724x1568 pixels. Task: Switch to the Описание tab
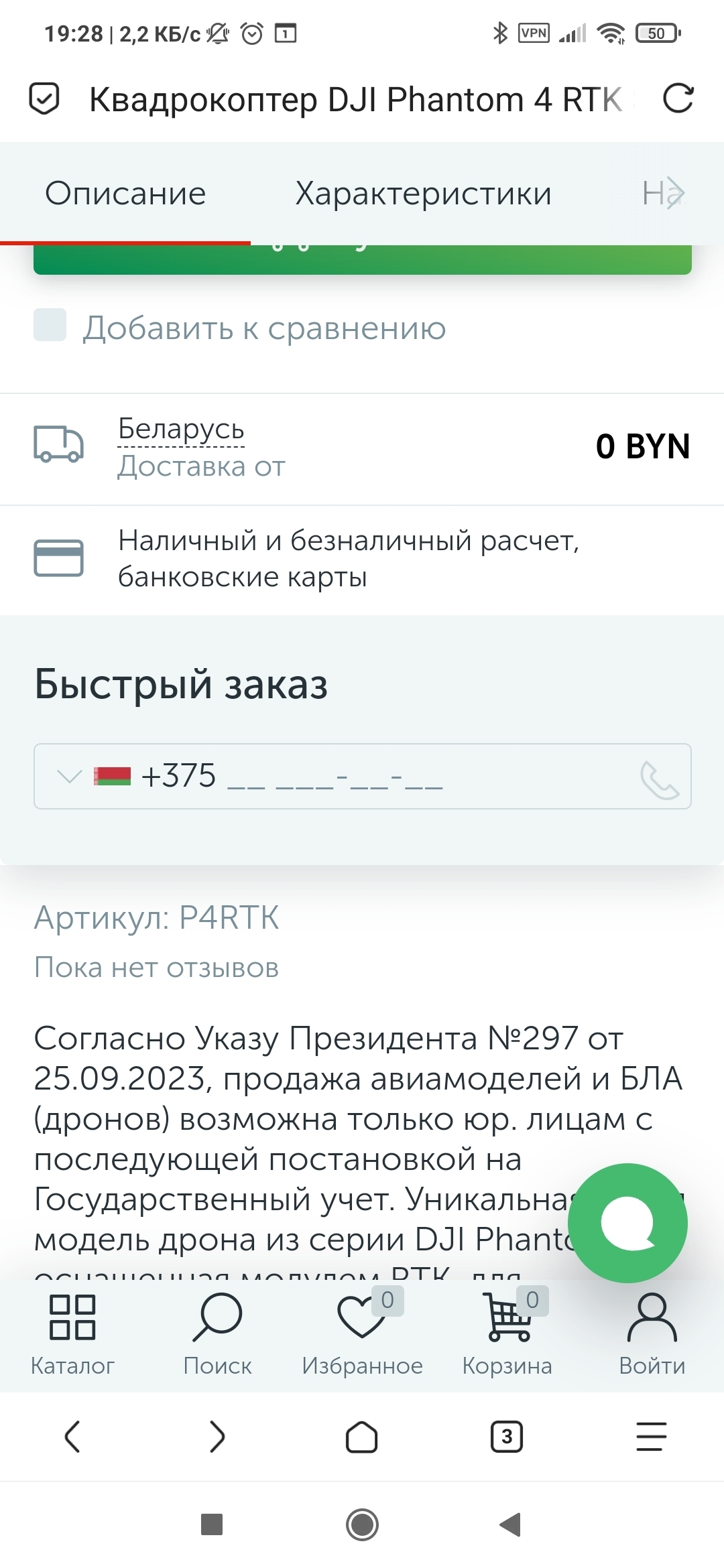[x=125, y=194]
